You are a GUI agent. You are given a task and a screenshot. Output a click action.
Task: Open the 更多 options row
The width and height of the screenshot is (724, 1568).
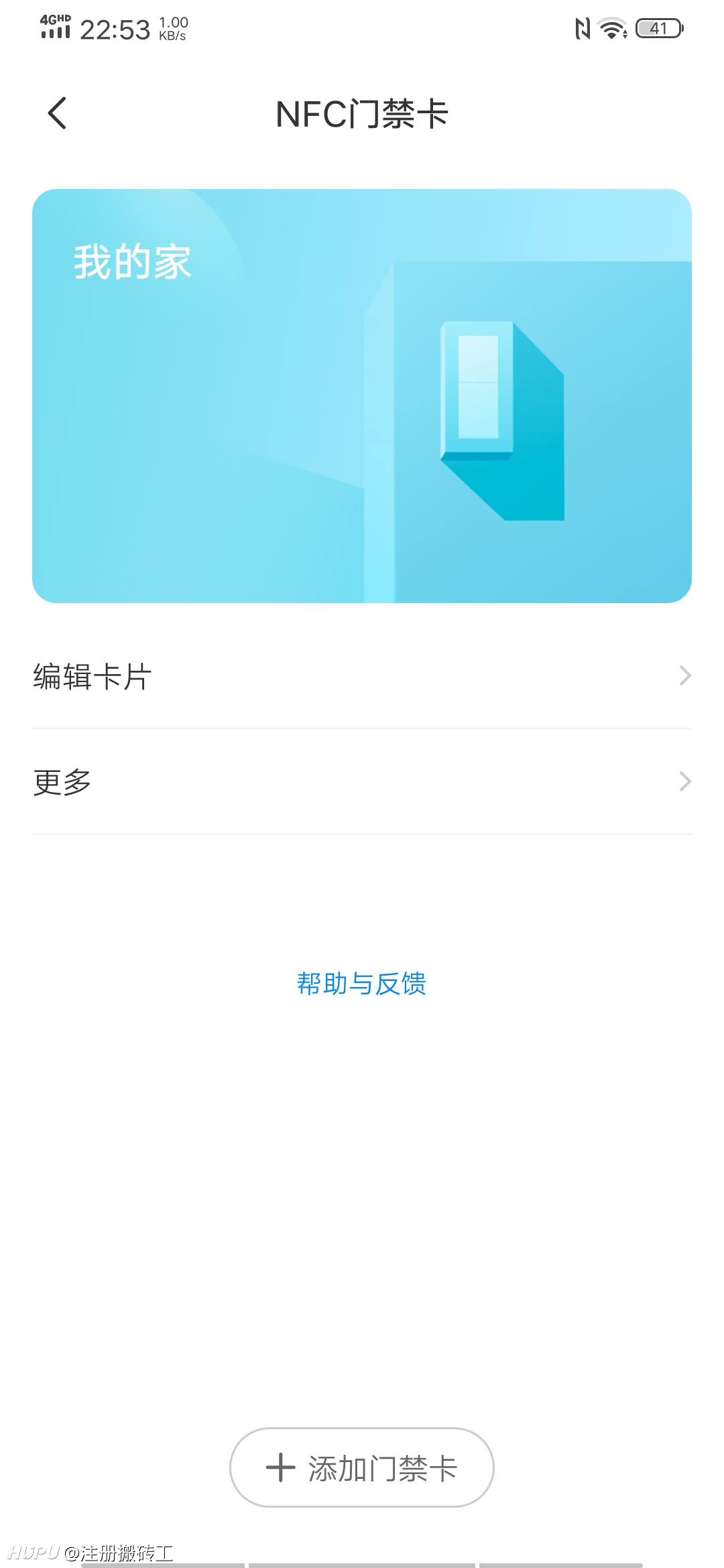[x=362, y=782]
